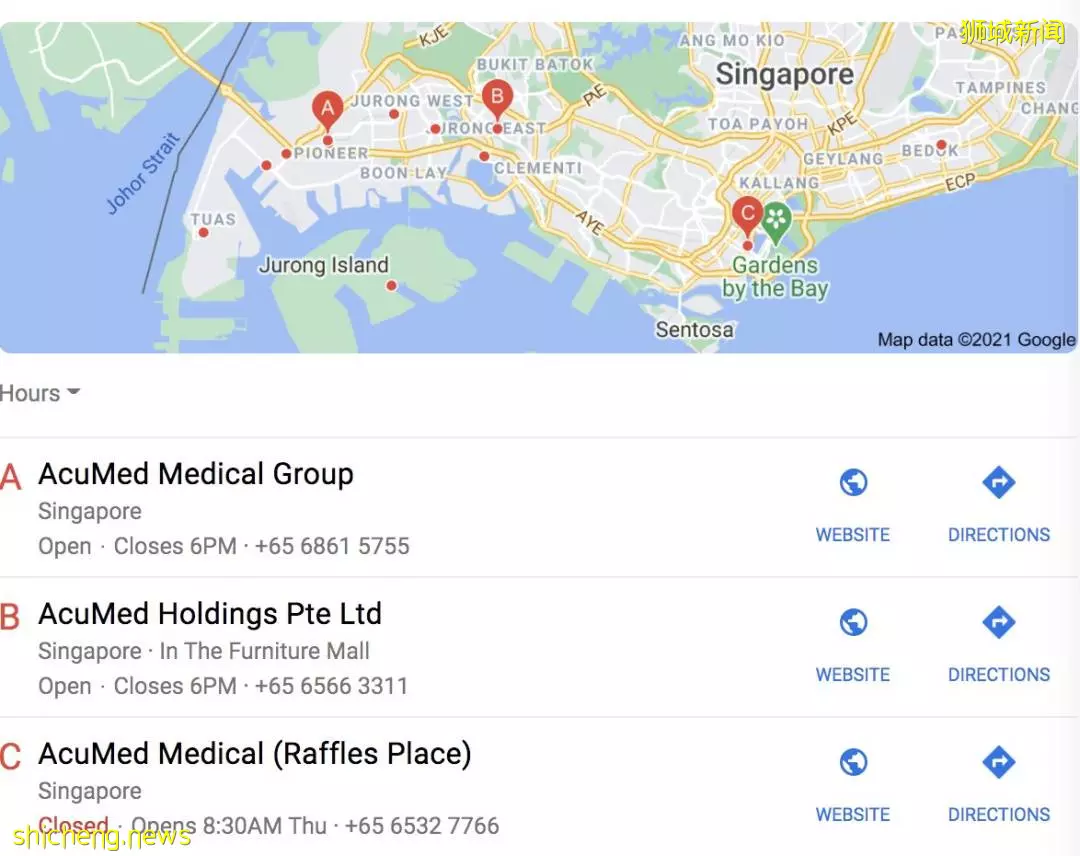Select map pin A near Pioneer

click(x=327, y=108)
